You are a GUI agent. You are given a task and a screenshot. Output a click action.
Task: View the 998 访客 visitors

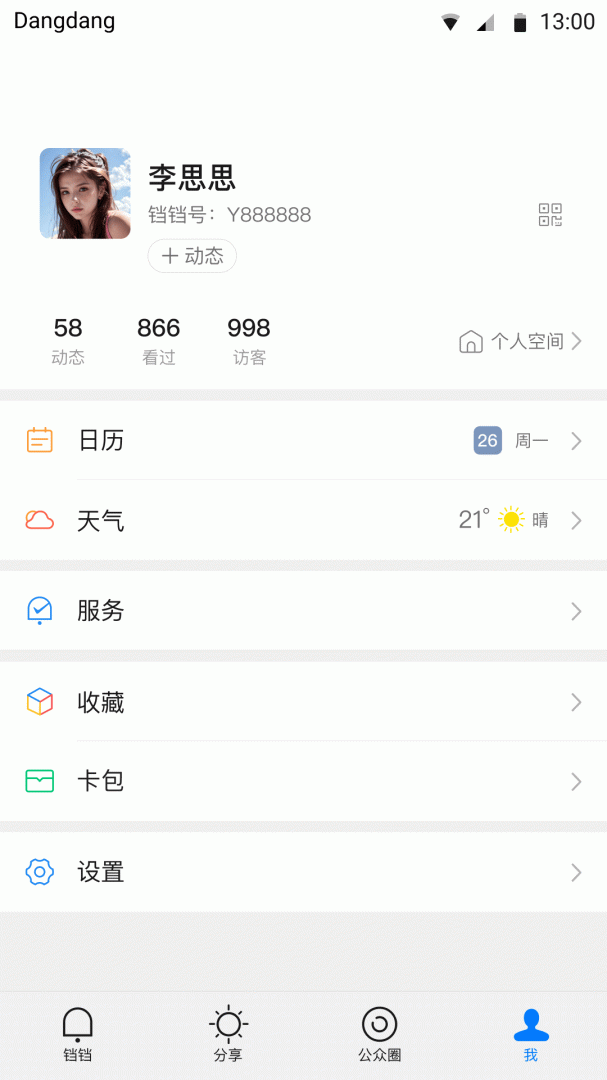(x=249, y=341)
